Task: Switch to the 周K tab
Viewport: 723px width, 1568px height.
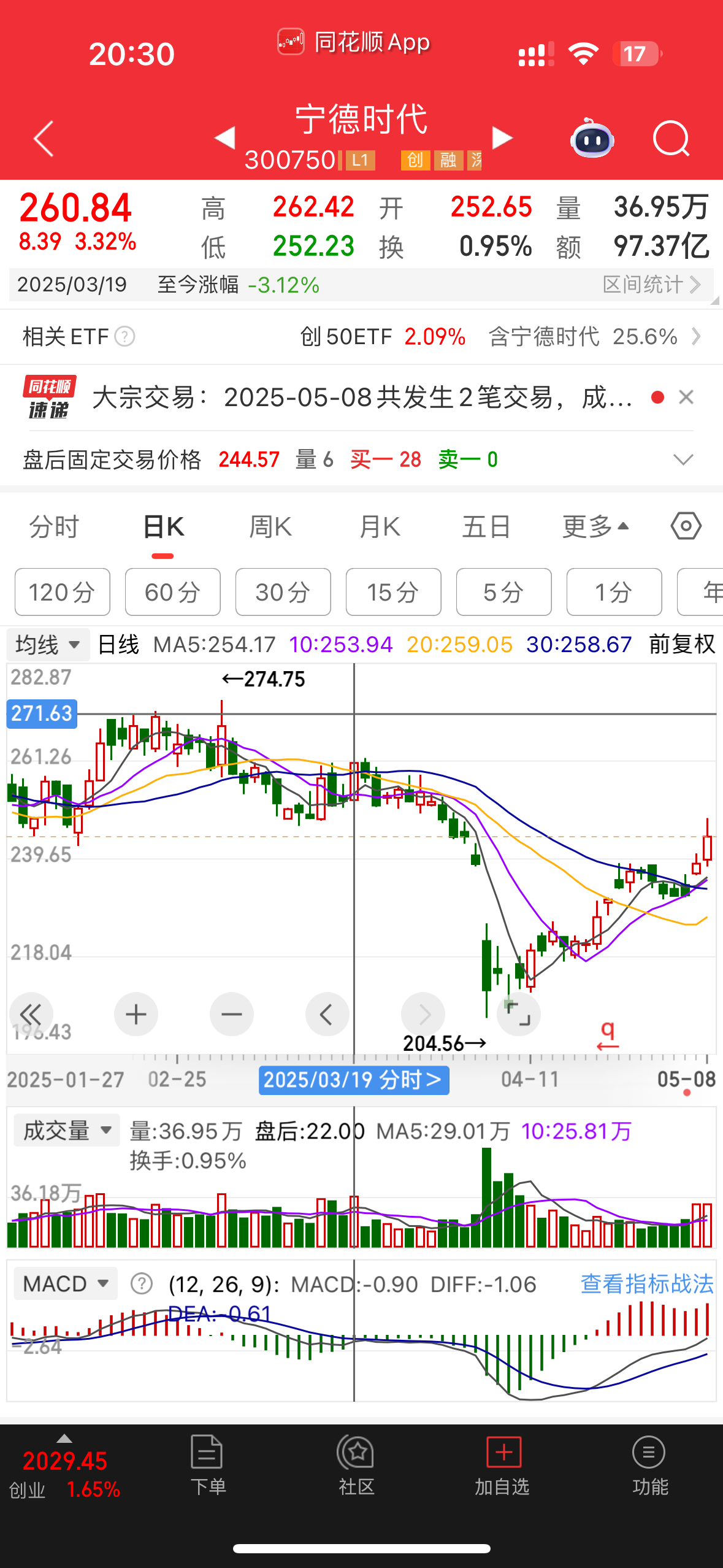Action: pyautogui.click(x=270, y=527)
